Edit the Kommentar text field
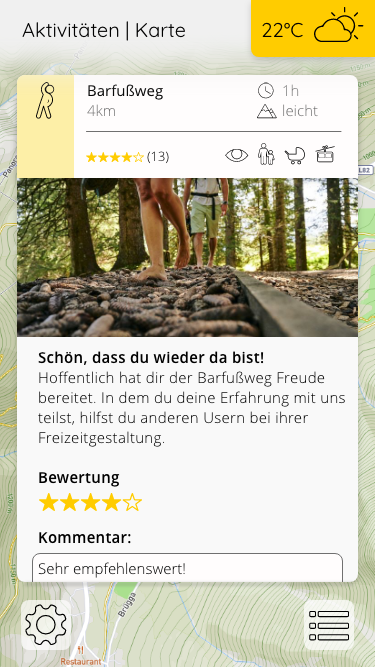This screenshot has height=668, width=375. click(188, 568)
